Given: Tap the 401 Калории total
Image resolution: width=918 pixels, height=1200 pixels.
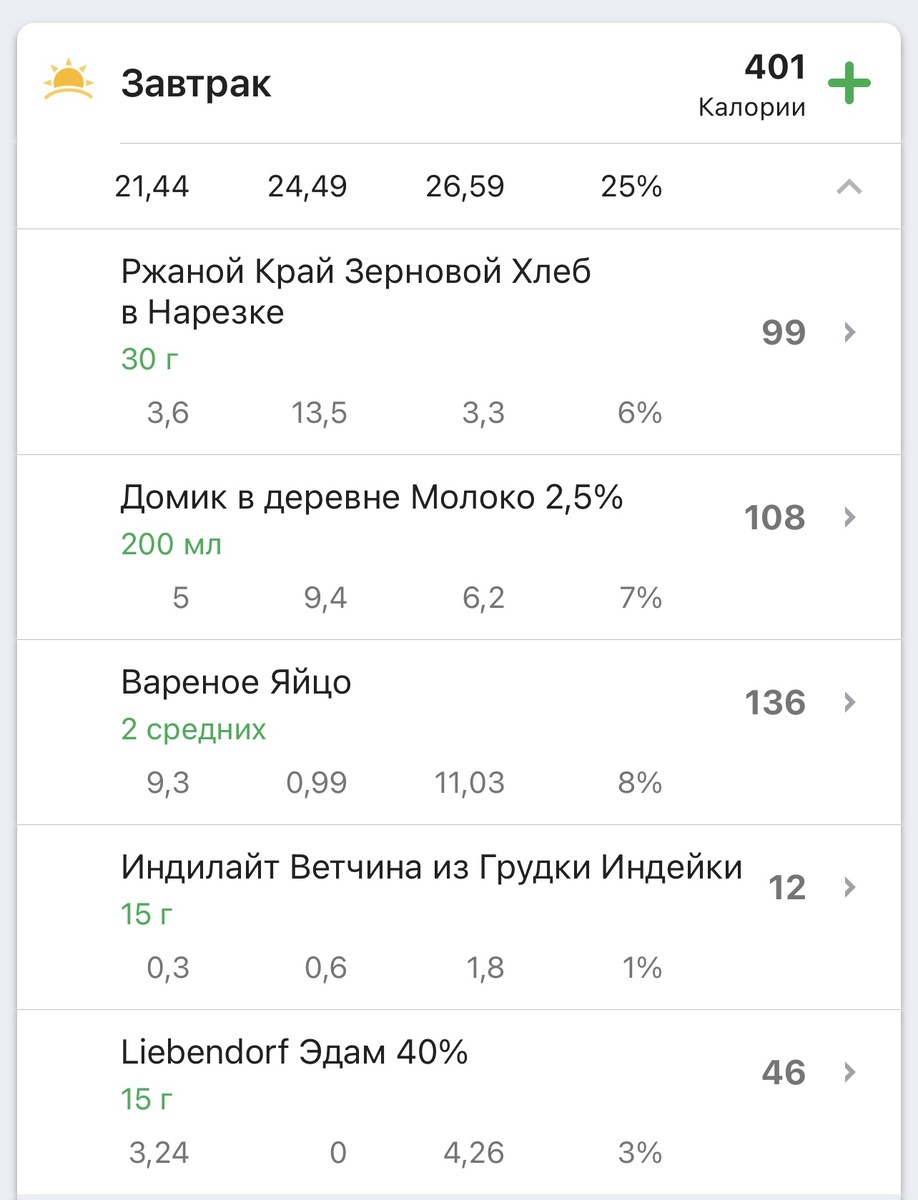Looking at the screenshot, I should (x=775, y=82).
